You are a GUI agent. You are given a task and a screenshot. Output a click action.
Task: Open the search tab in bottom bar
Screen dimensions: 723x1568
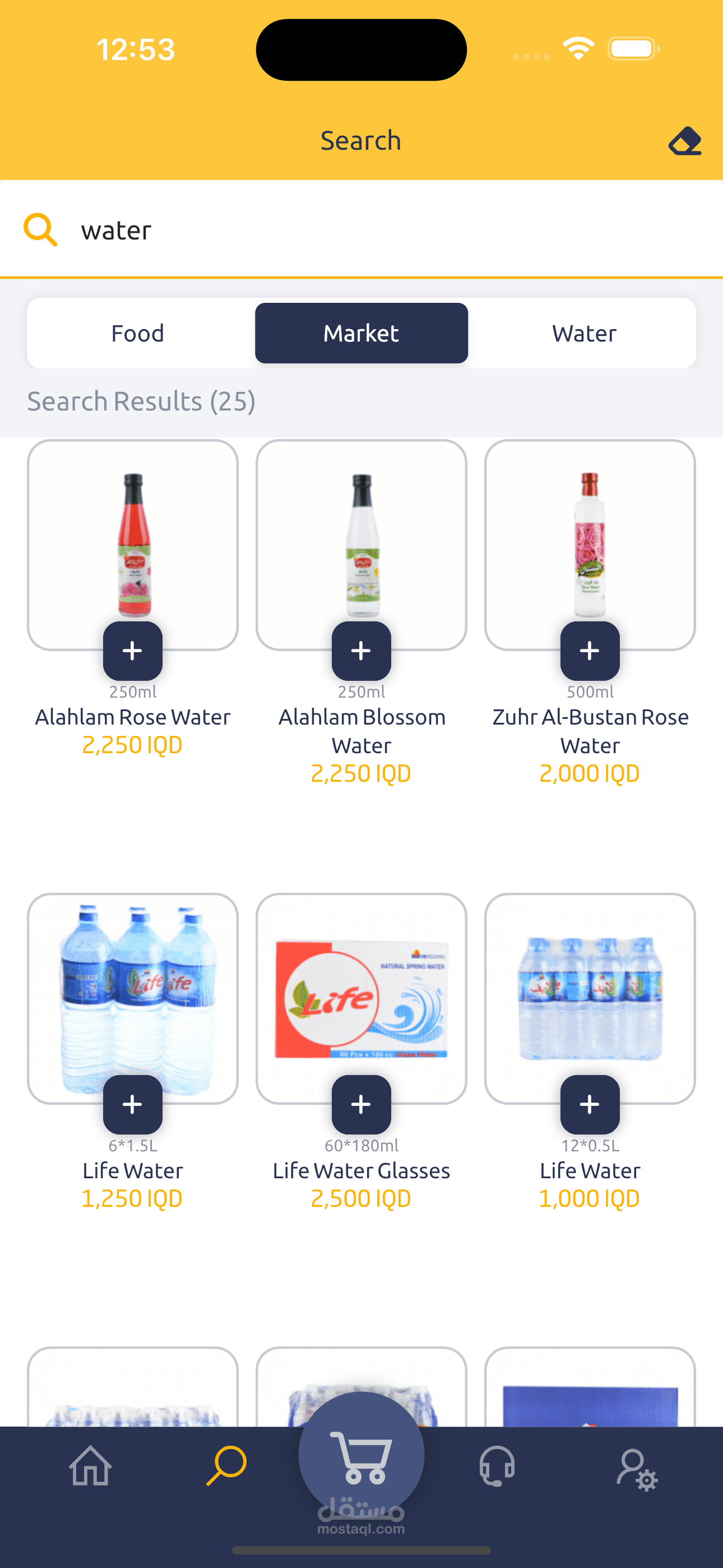(x=226, y=1466)
